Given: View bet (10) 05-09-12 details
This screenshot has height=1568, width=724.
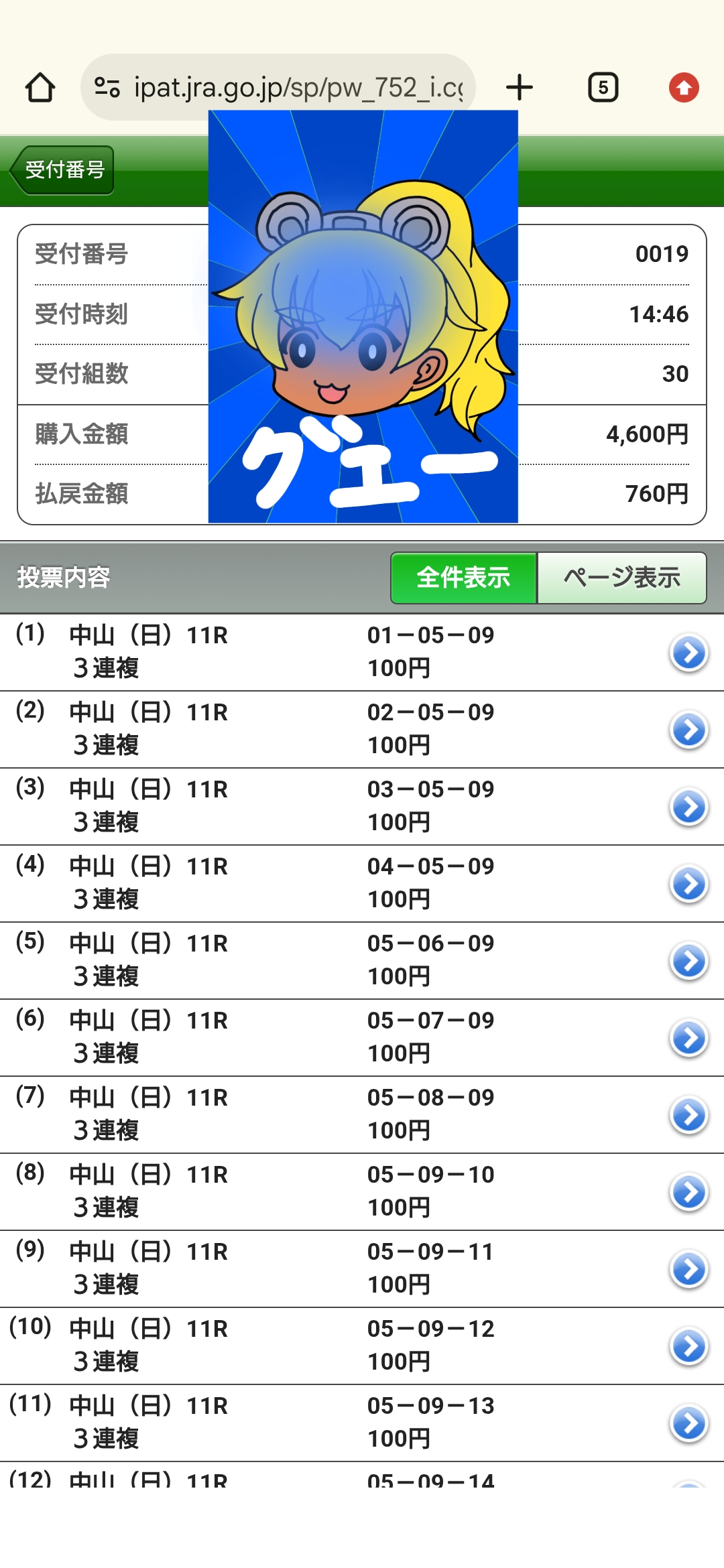Looking at the screenshot, I should pyautogui.click(x=688, y=1346).
